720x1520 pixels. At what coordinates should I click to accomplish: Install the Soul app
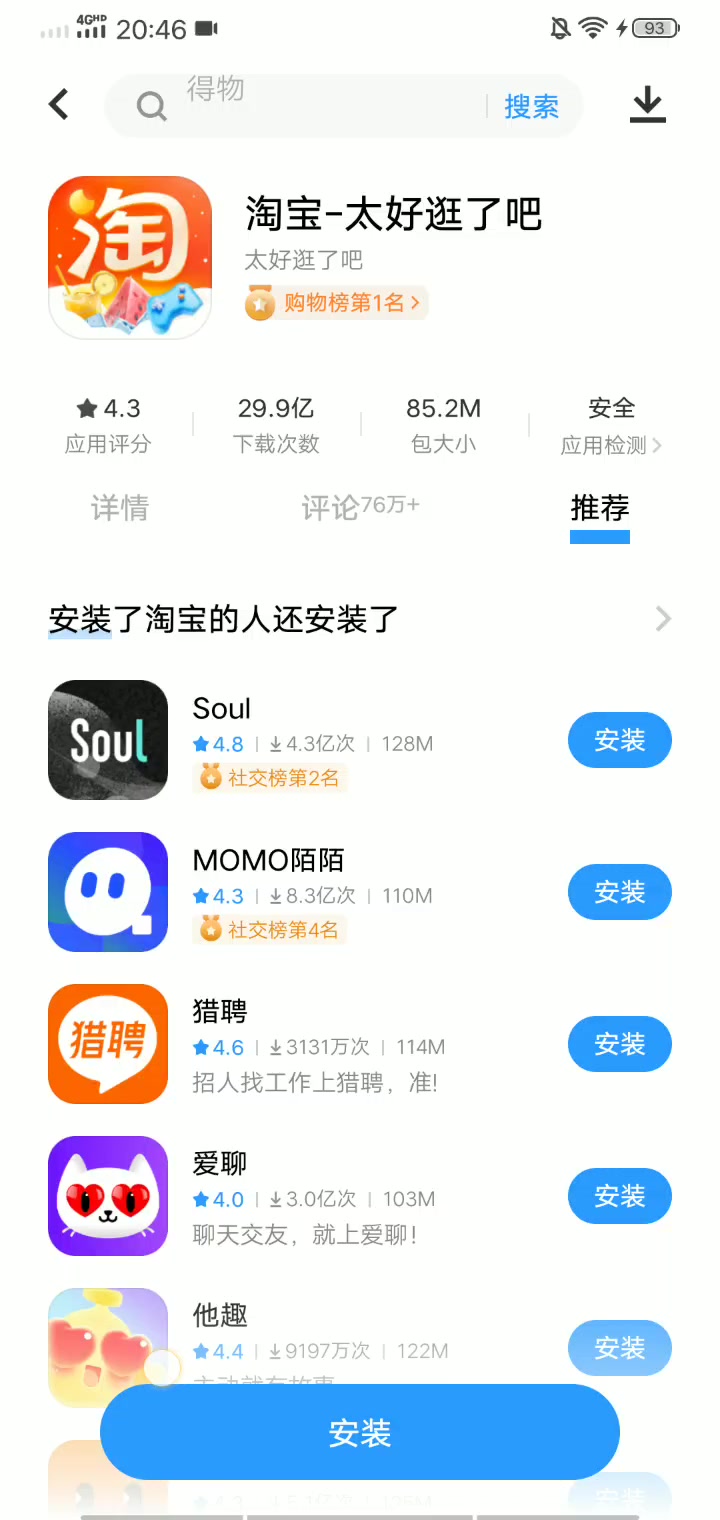click(619, 740)
